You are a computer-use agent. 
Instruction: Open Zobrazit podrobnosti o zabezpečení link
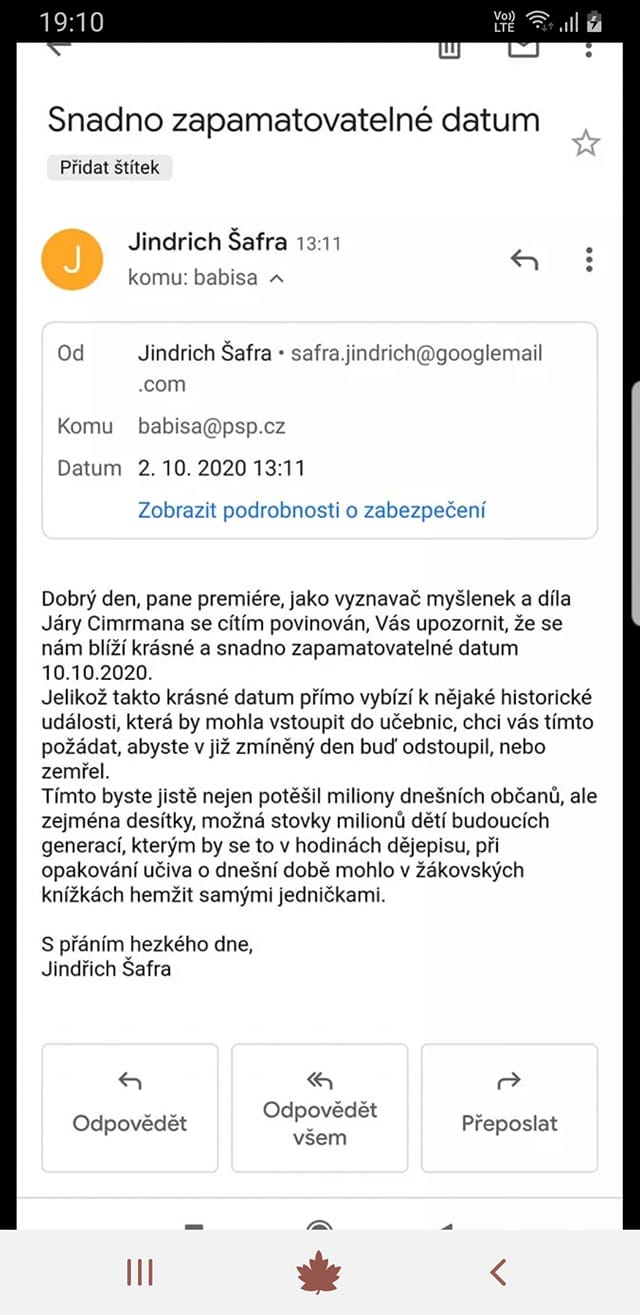311,510
